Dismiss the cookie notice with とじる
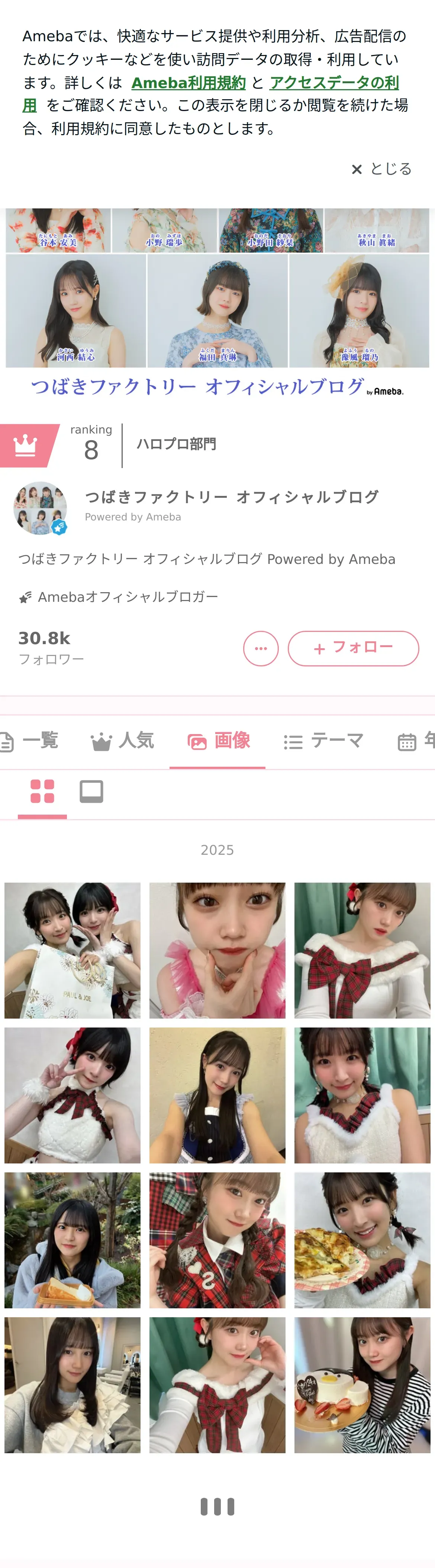Viewport: 435px width, 1568px height. [381, 169]
